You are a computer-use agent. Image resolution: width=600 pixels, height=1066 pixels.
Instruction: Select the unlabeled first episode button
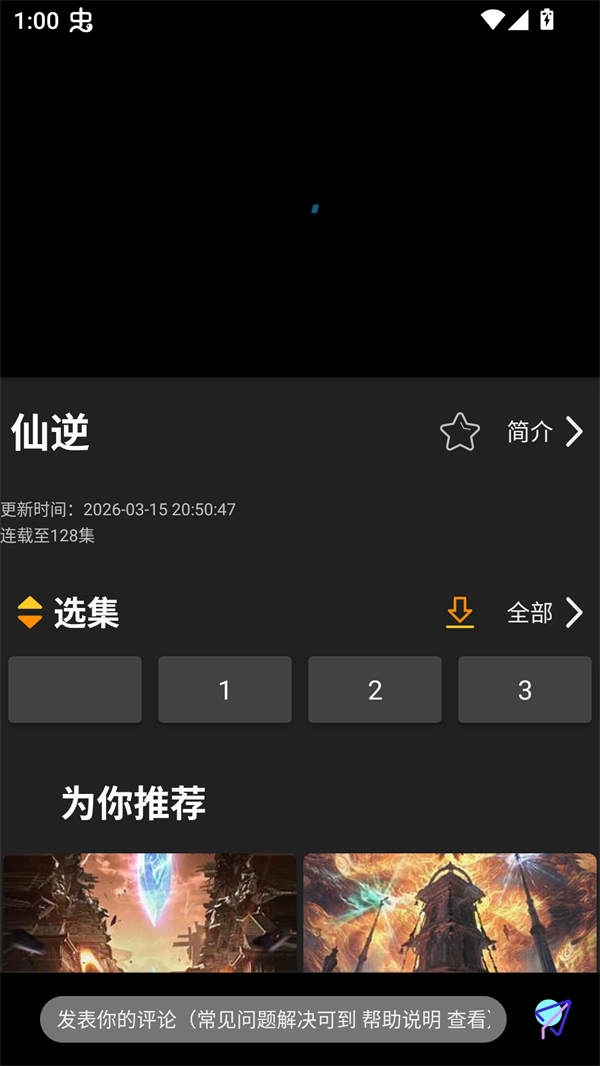(x=75, y=690)
